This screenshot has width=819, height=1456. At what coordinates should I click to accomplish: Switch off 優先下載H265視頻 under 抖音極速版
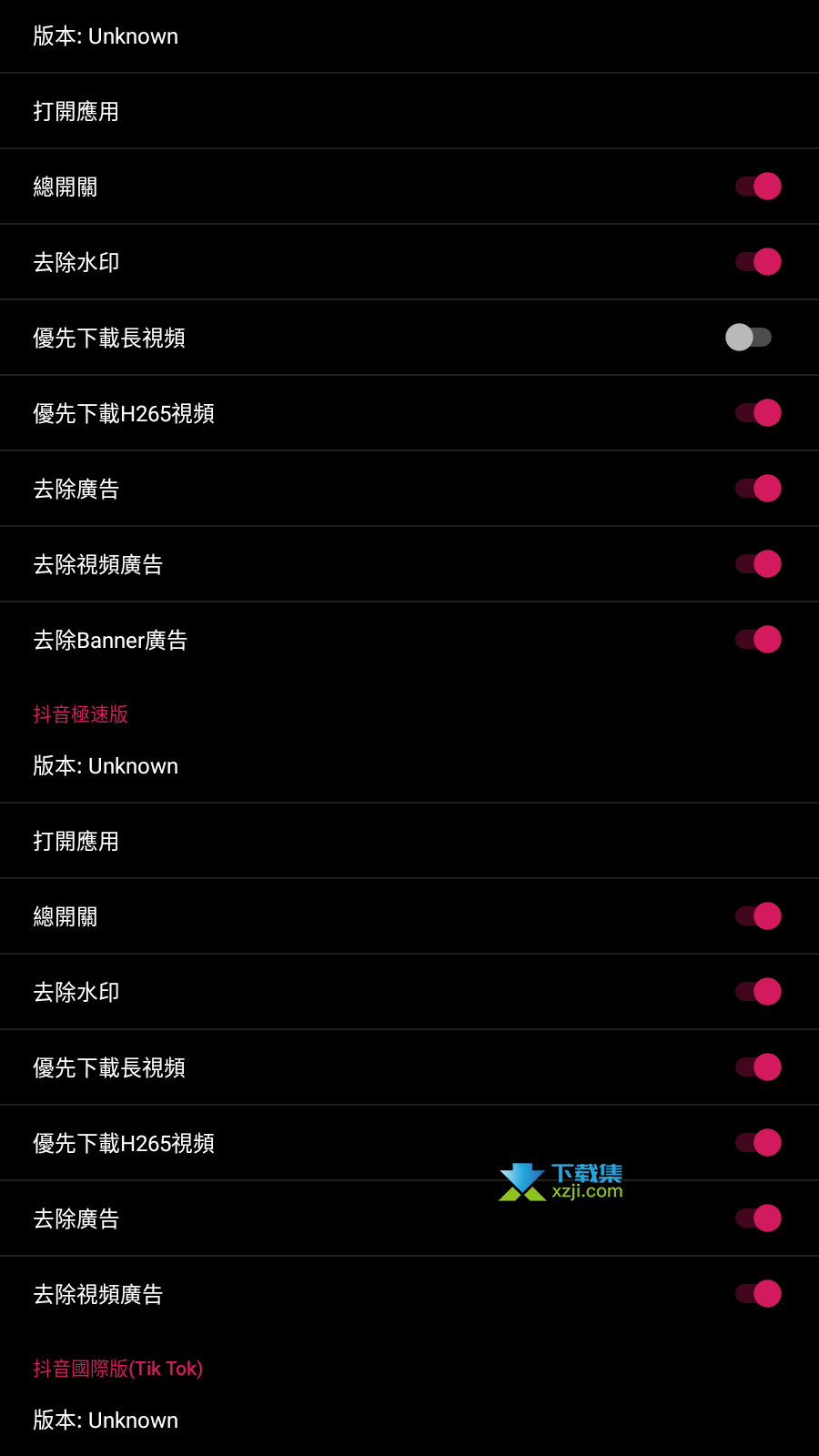(758, 1143)
